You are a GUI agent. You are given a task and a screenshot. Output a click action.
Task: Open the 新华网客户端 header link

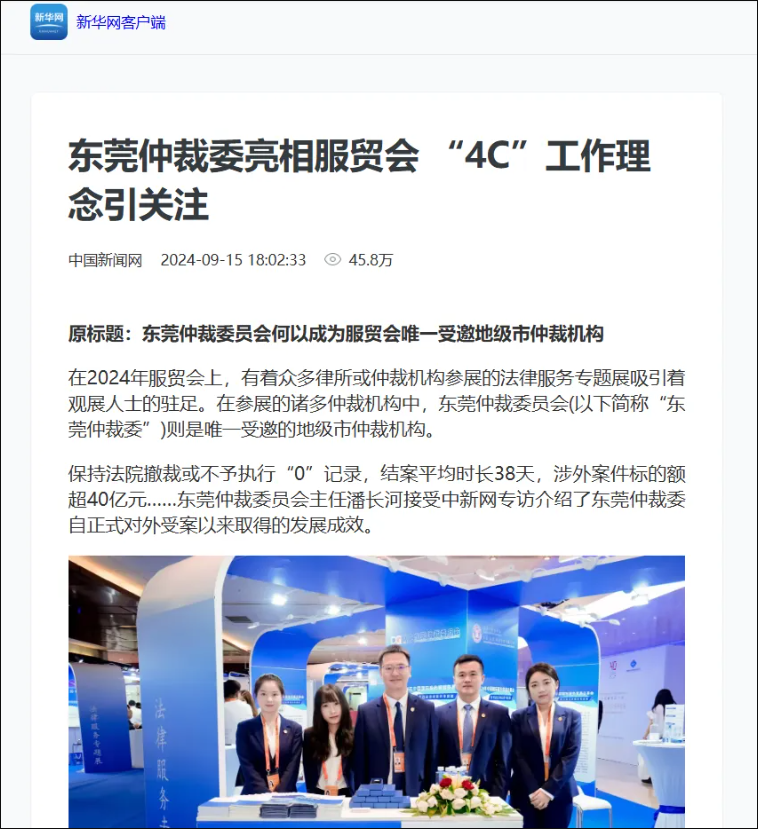coord(120,22)
